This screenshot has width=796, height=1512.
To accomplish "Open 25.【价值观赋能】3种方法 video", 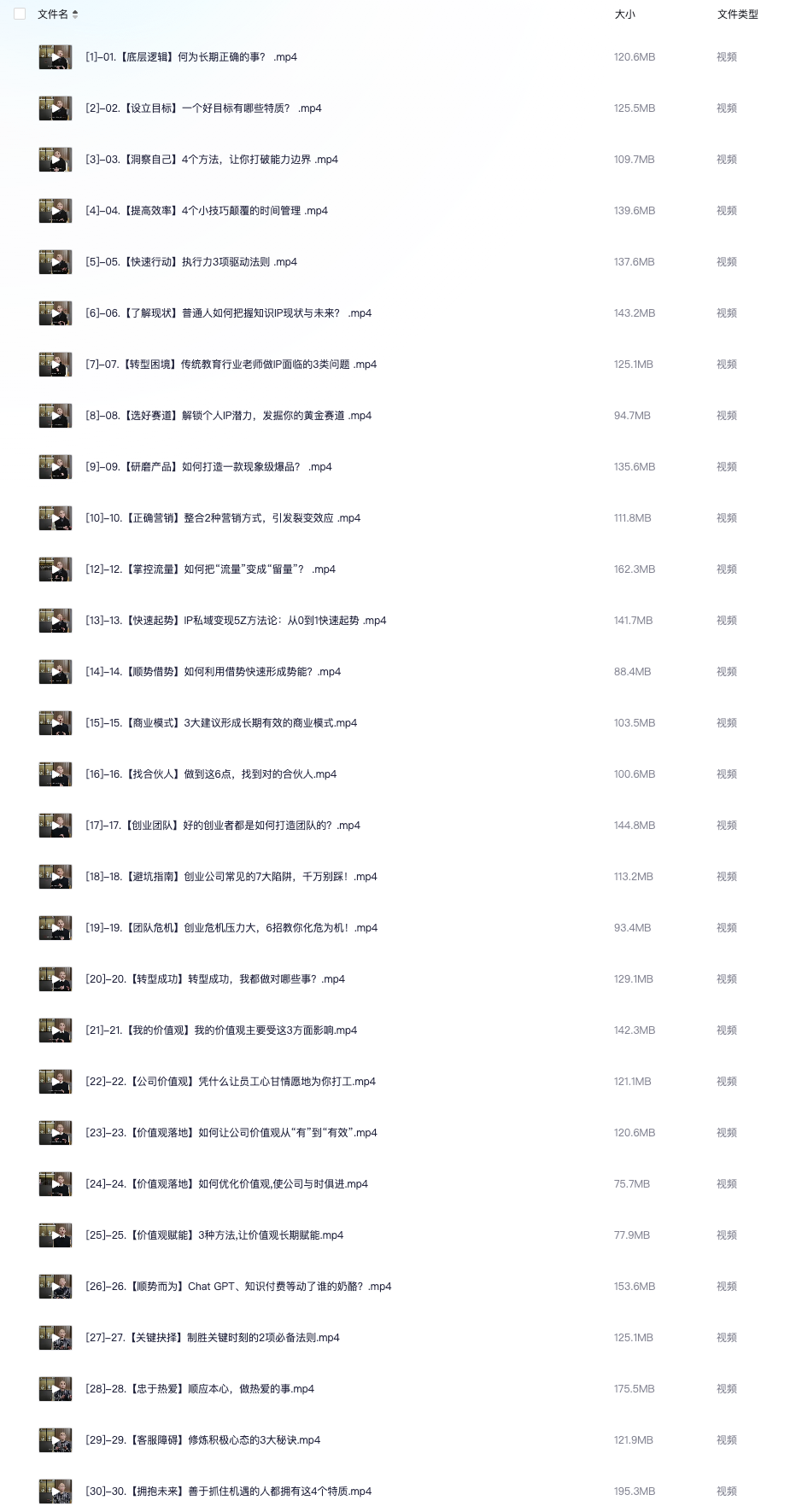I will click(x=214, y=1235).
